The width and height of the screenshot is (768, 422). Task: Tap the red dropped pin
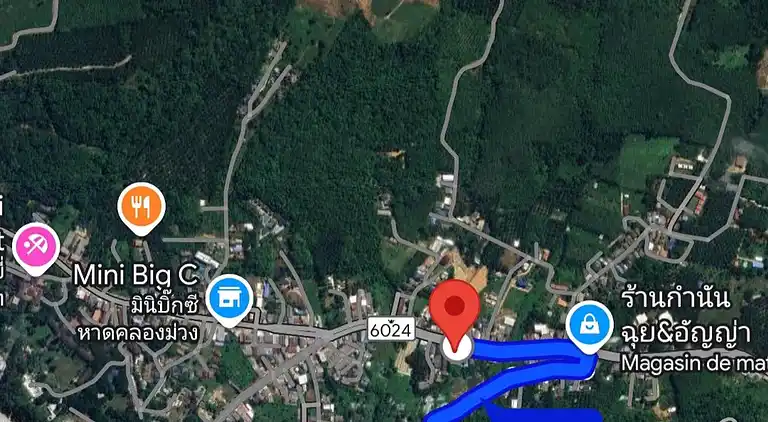456,306
